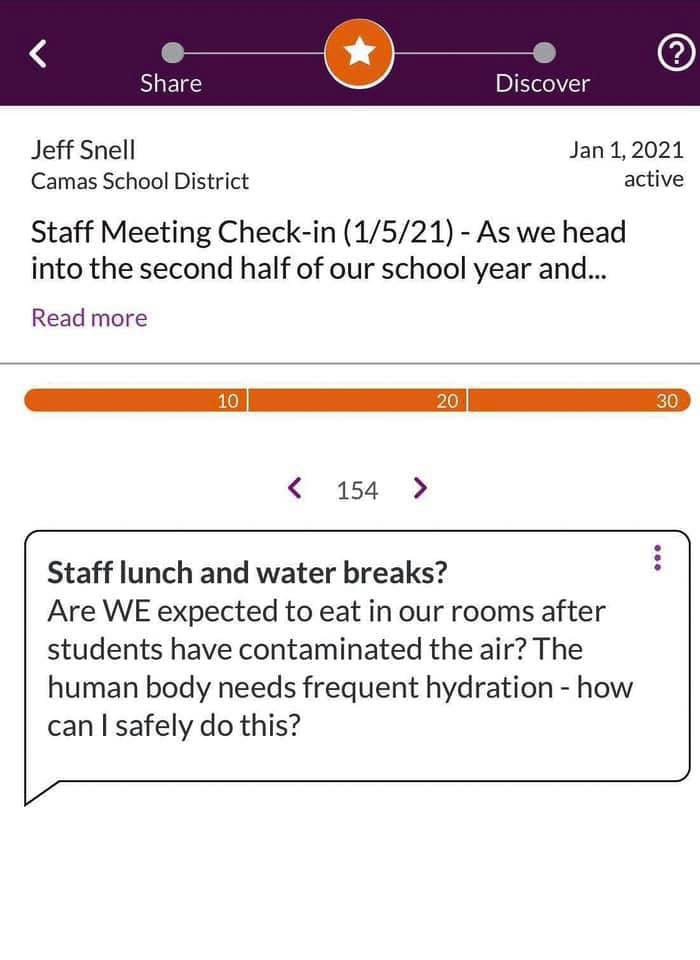Switch to the Share step

click(171, 67)
